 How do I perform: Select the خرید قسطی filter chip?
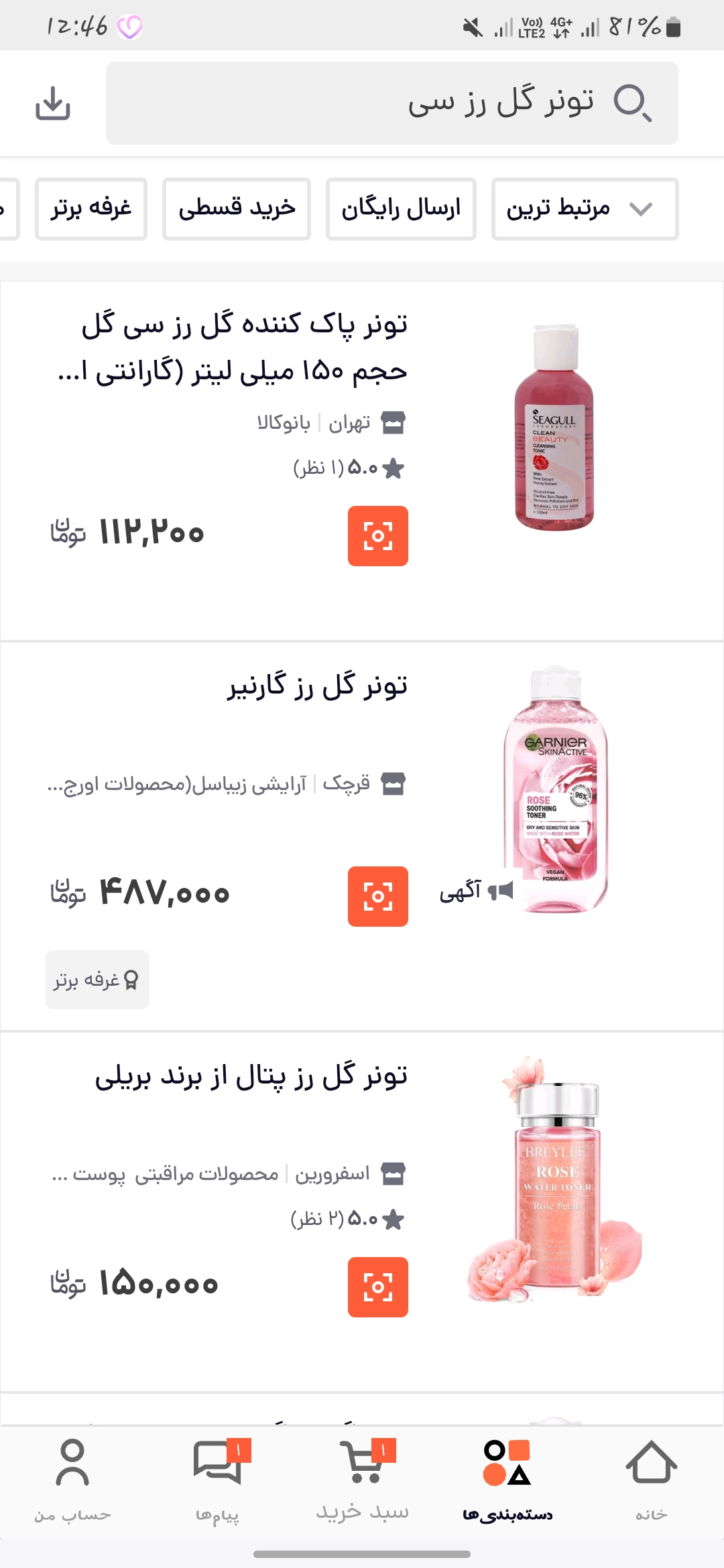point(237,209)
